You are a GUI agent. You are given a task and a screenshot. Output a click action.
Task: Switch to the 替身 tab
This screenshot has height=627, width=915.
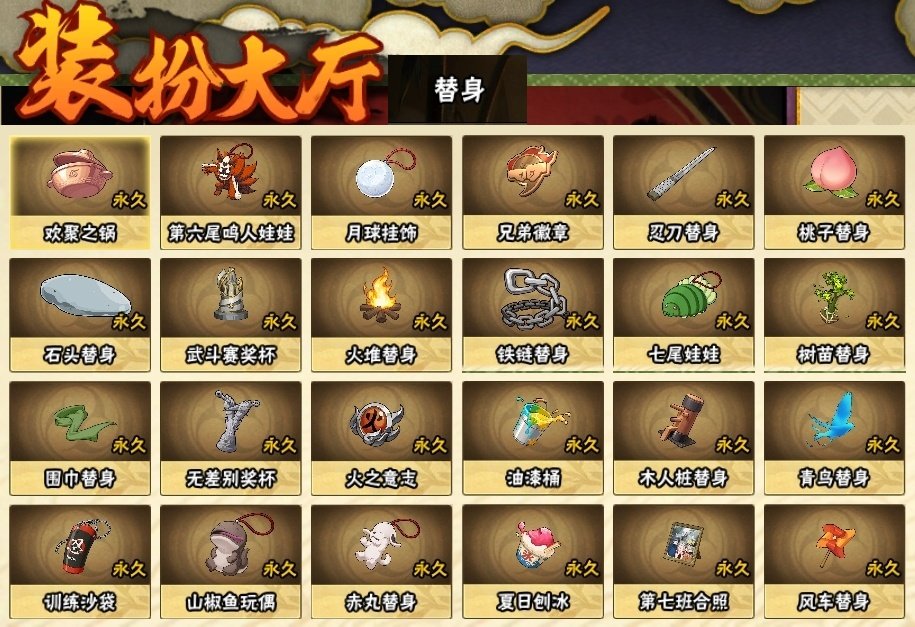click(459, 90)
